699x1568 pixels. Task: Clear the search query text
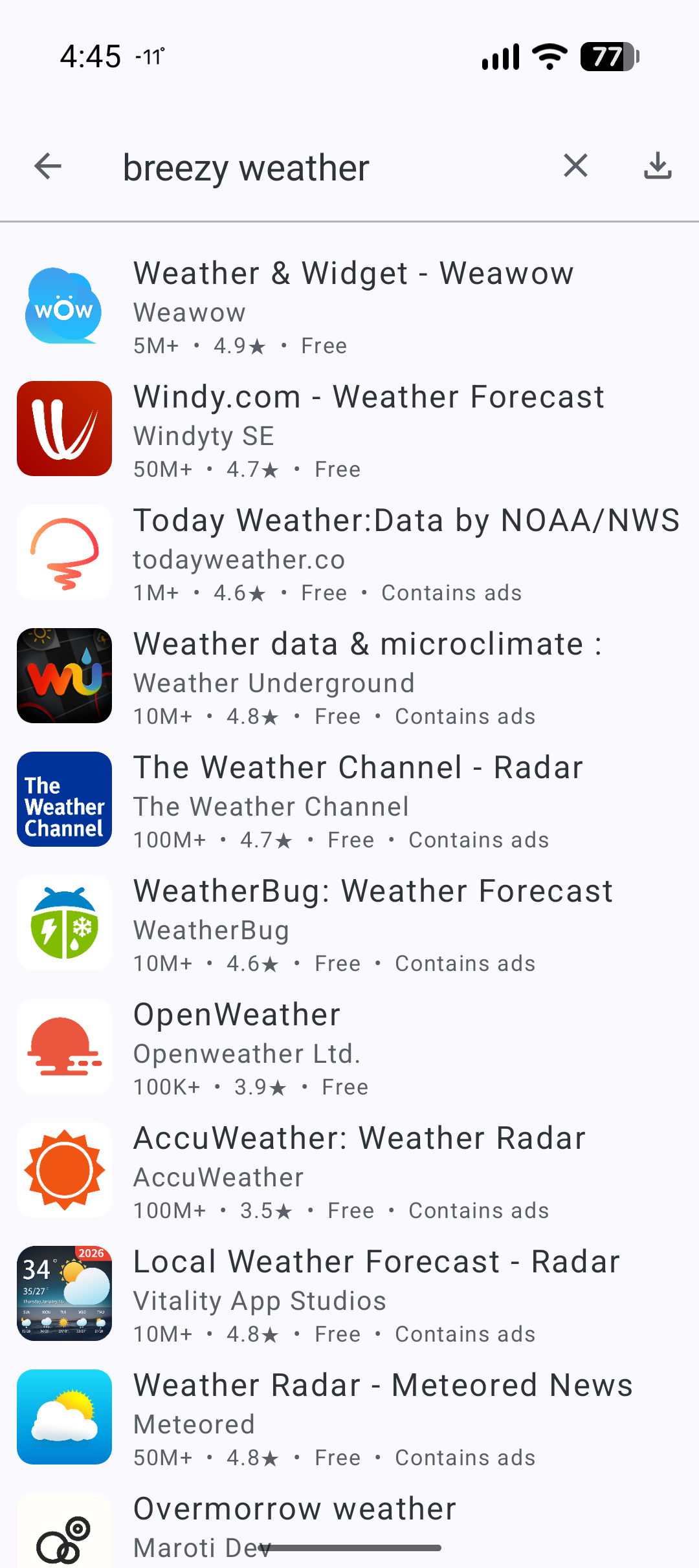575,166
